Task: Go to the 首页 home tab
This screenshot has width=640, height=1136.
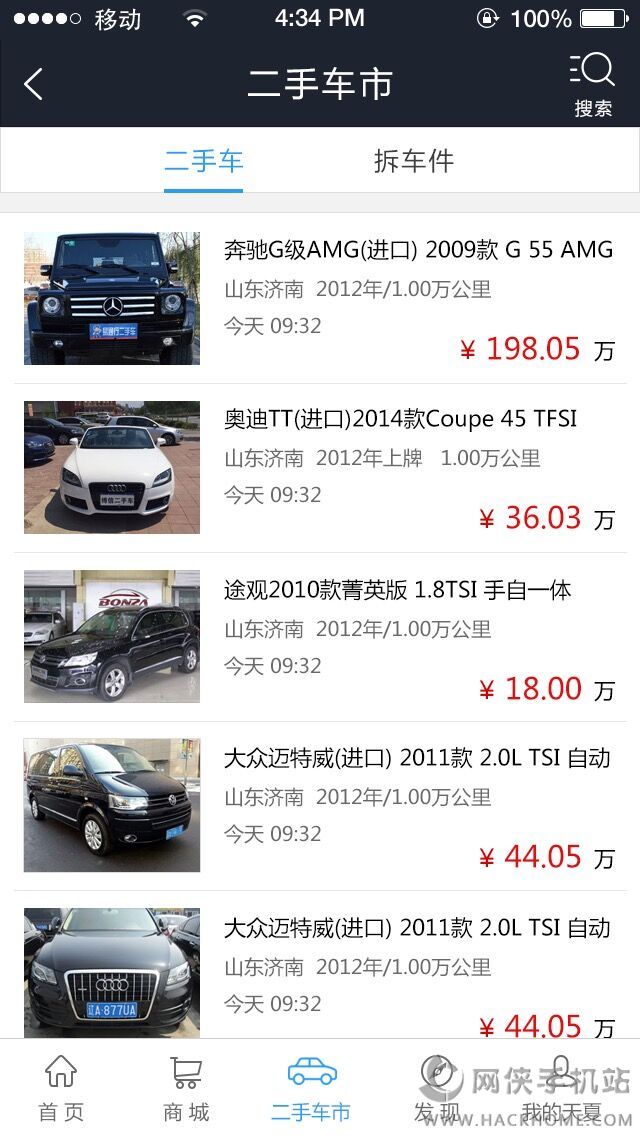Action: pos(61,1088)
